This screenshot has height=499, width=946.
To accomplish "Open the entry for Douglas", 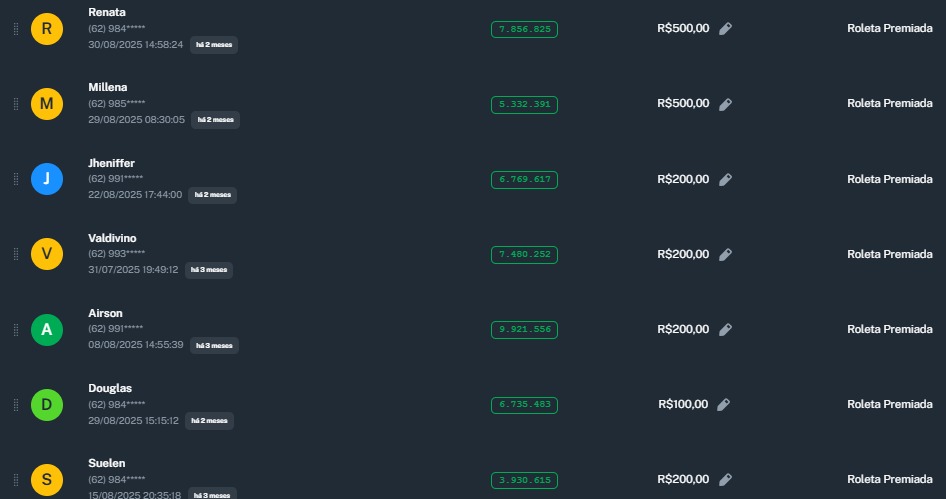I will pyautogui.click(x=110, y=388).
